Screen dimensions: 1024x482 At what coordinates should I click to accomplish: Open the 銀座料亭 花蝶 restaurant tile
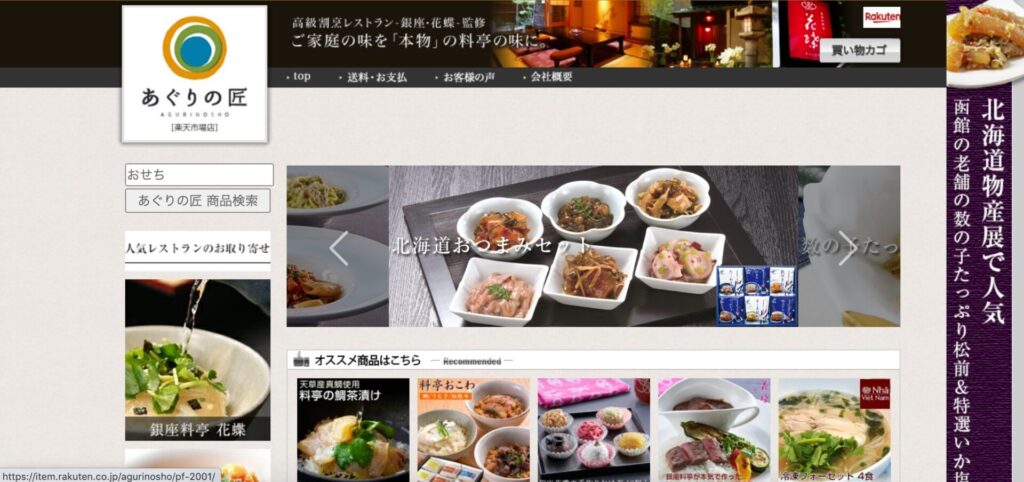coord(198,360)
